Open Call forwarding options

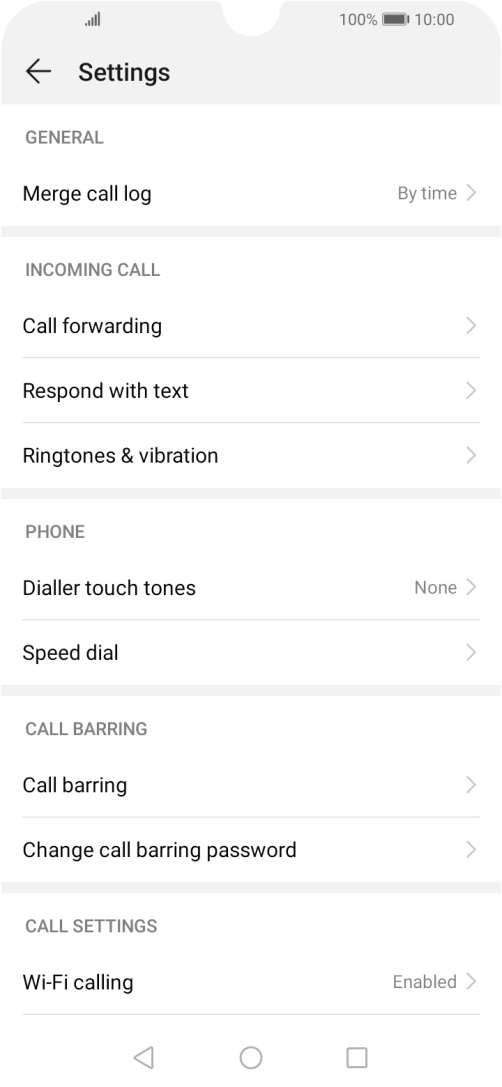click(x=251, y=326)
